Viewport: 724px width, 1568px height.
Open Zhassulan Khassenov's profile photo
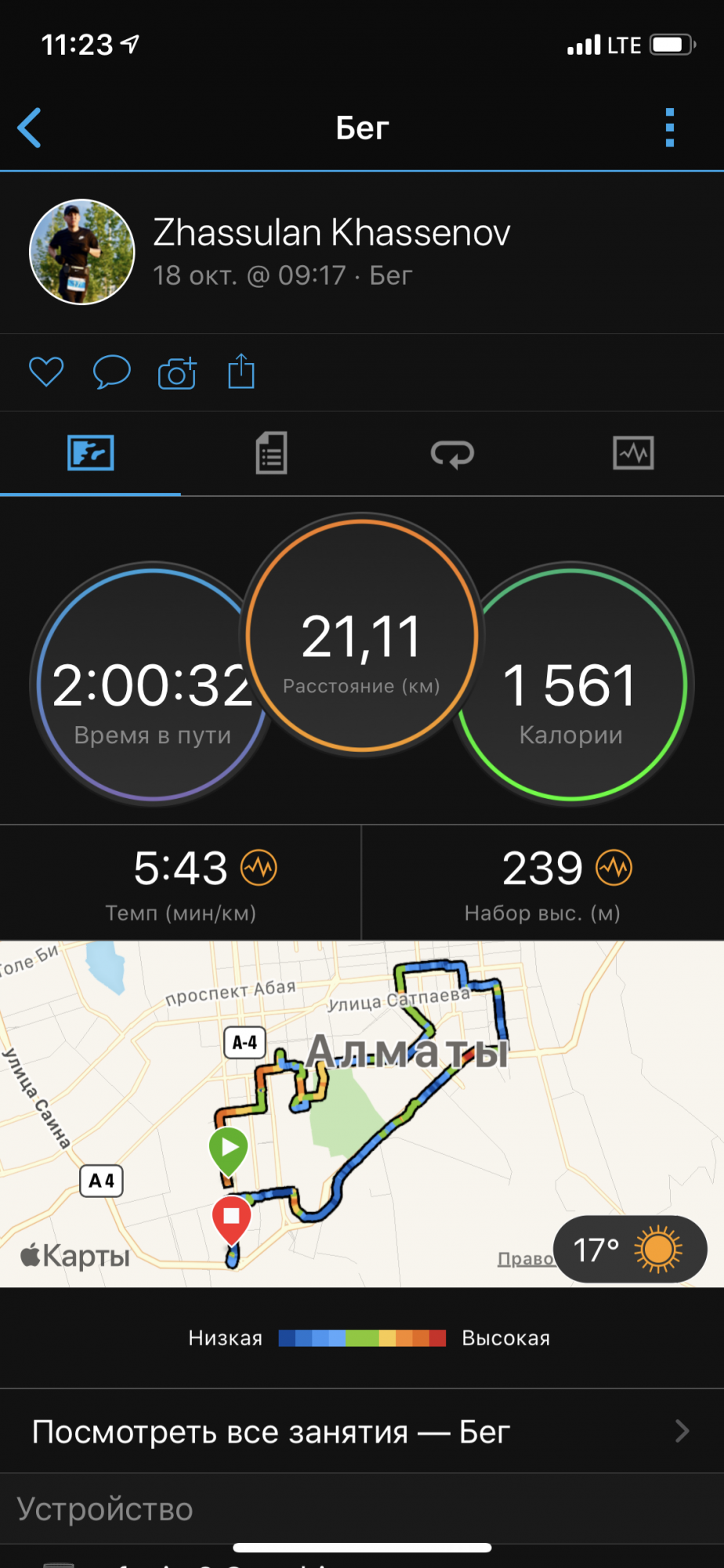[x=81, y=252]
